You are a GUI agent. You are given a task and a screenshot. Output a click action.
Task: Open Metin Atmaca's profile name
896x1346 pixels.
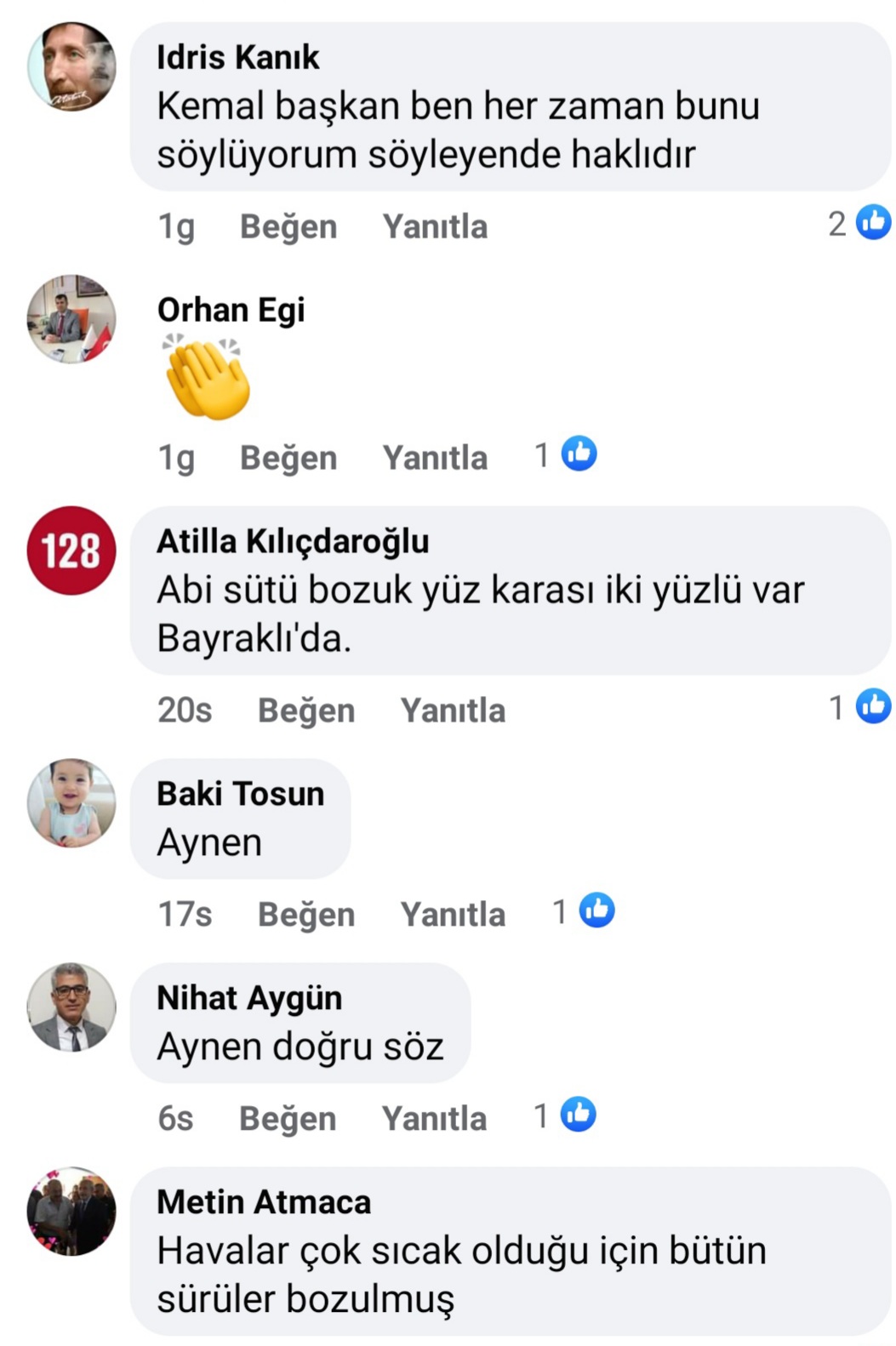[264, 1202]
